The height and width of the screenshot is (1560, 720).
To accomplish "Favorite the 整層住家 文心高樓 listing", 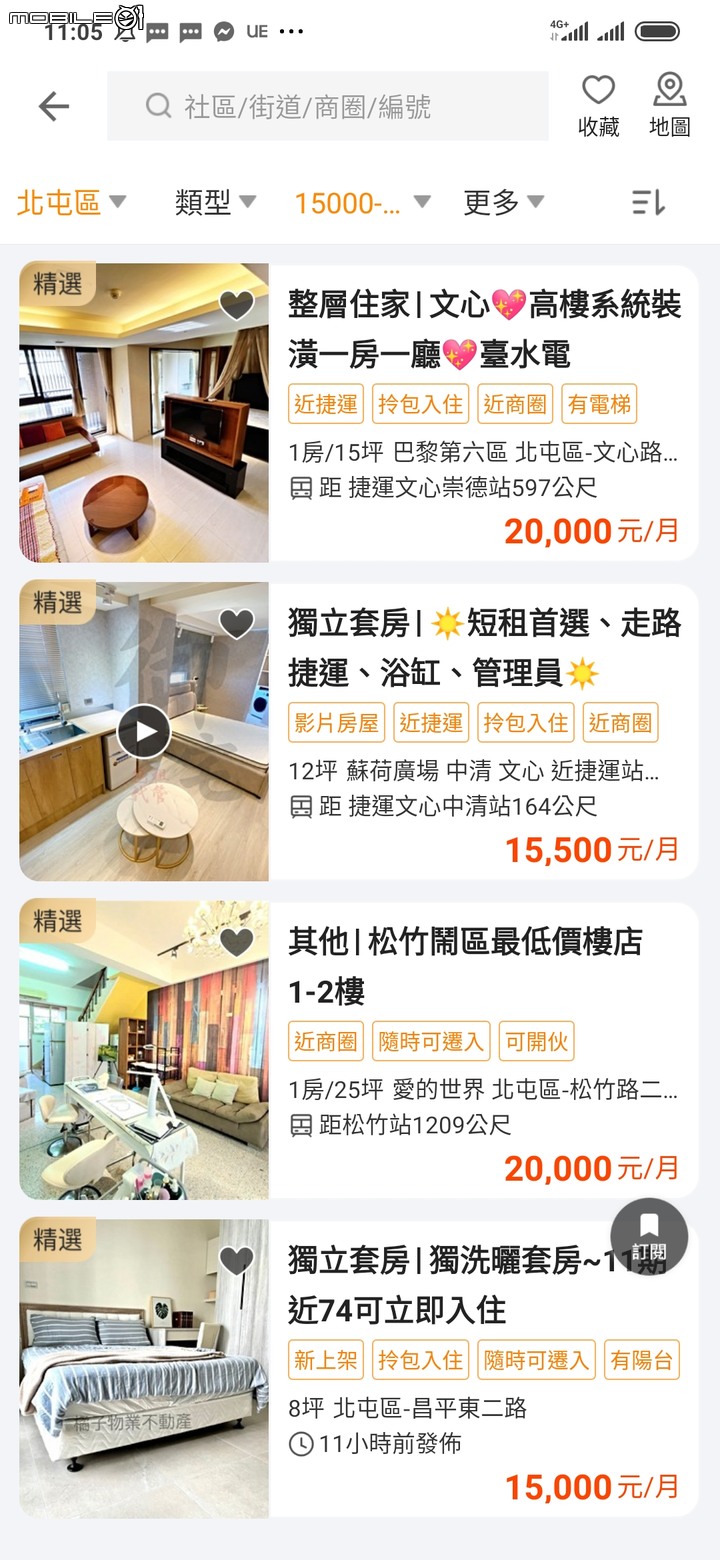I will (236, 304).
